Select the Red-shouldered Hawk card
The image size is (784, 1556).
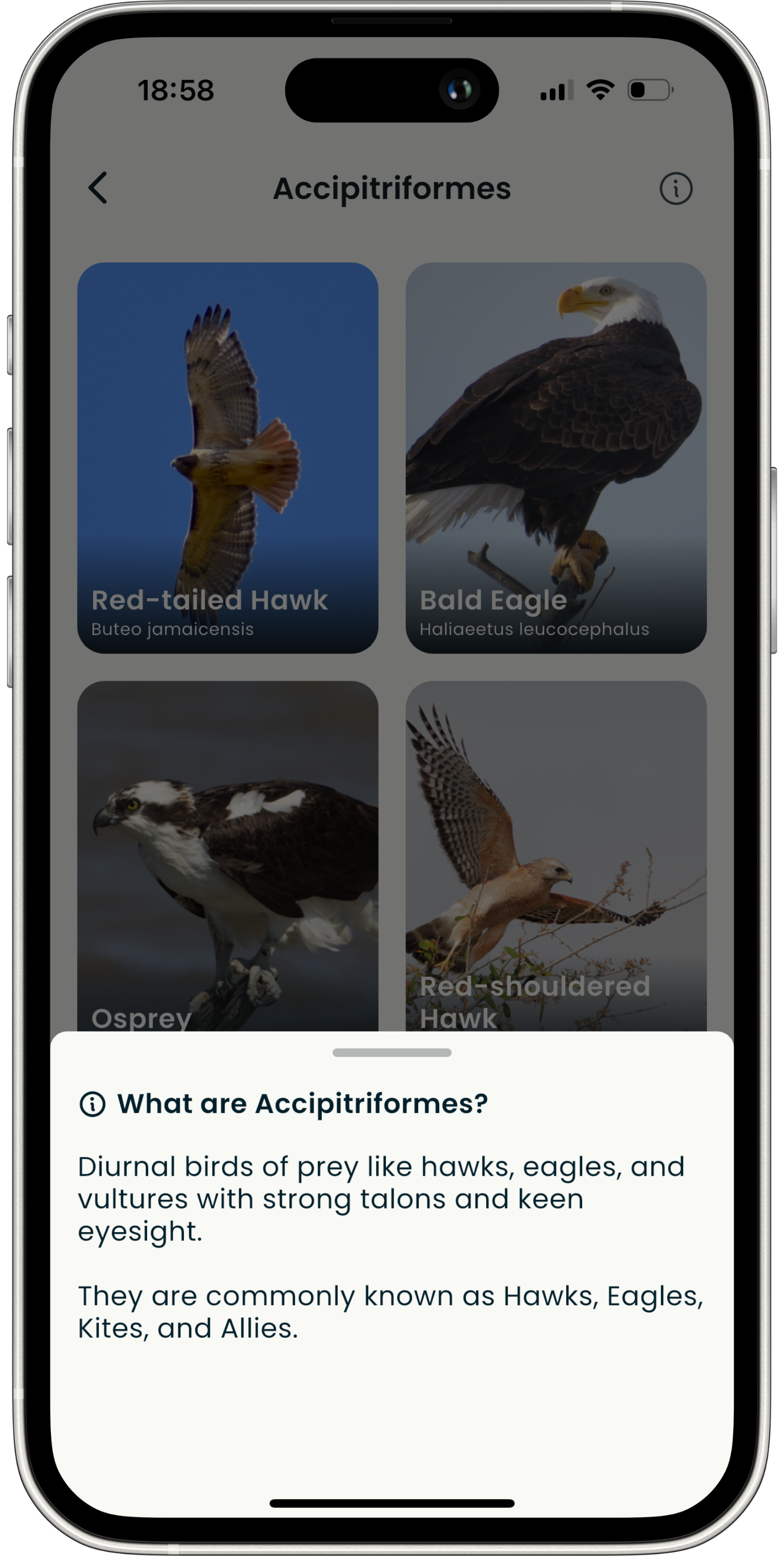[555, 855]
